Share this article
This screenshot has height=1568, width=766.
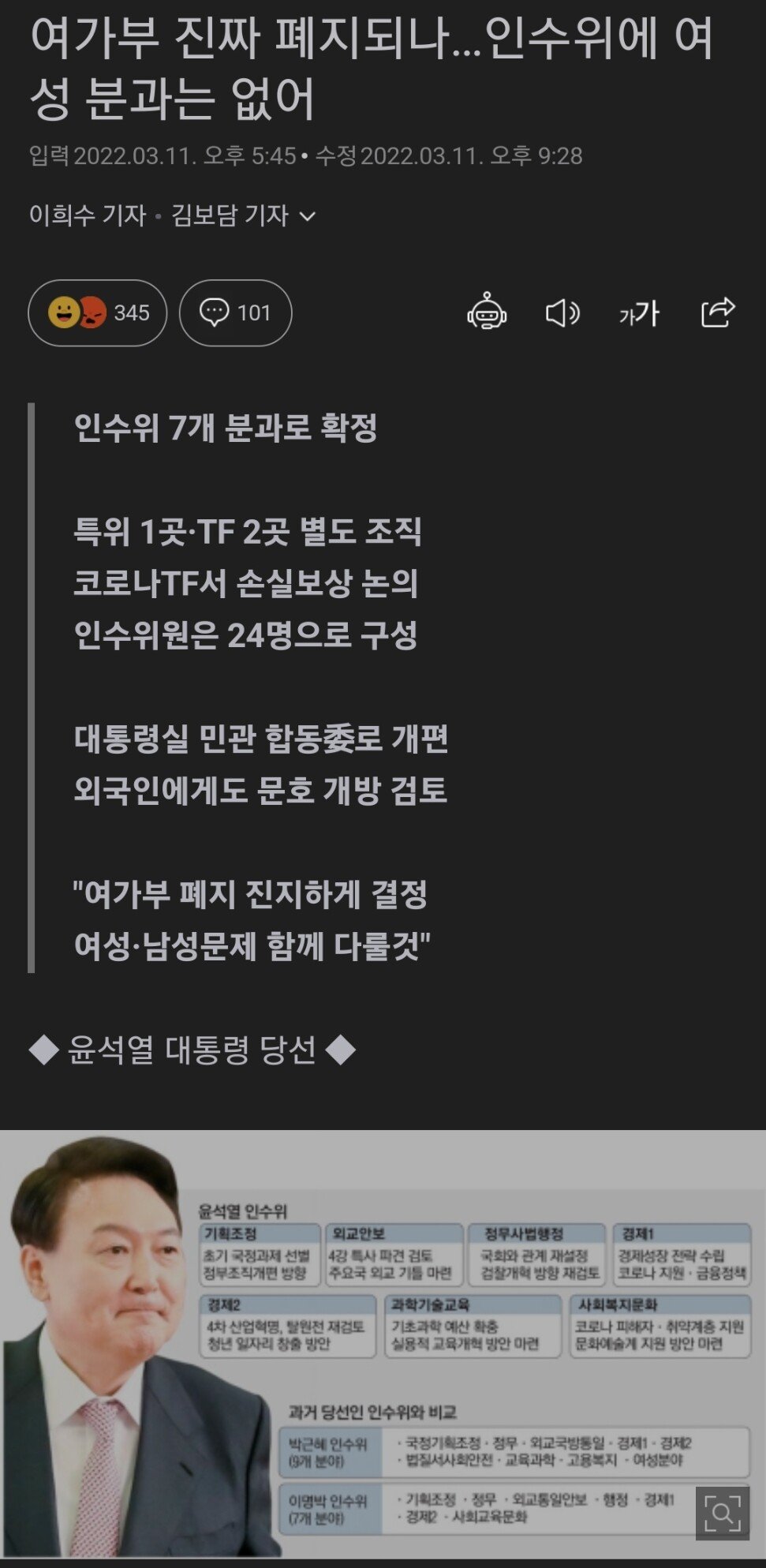point(717,312)
